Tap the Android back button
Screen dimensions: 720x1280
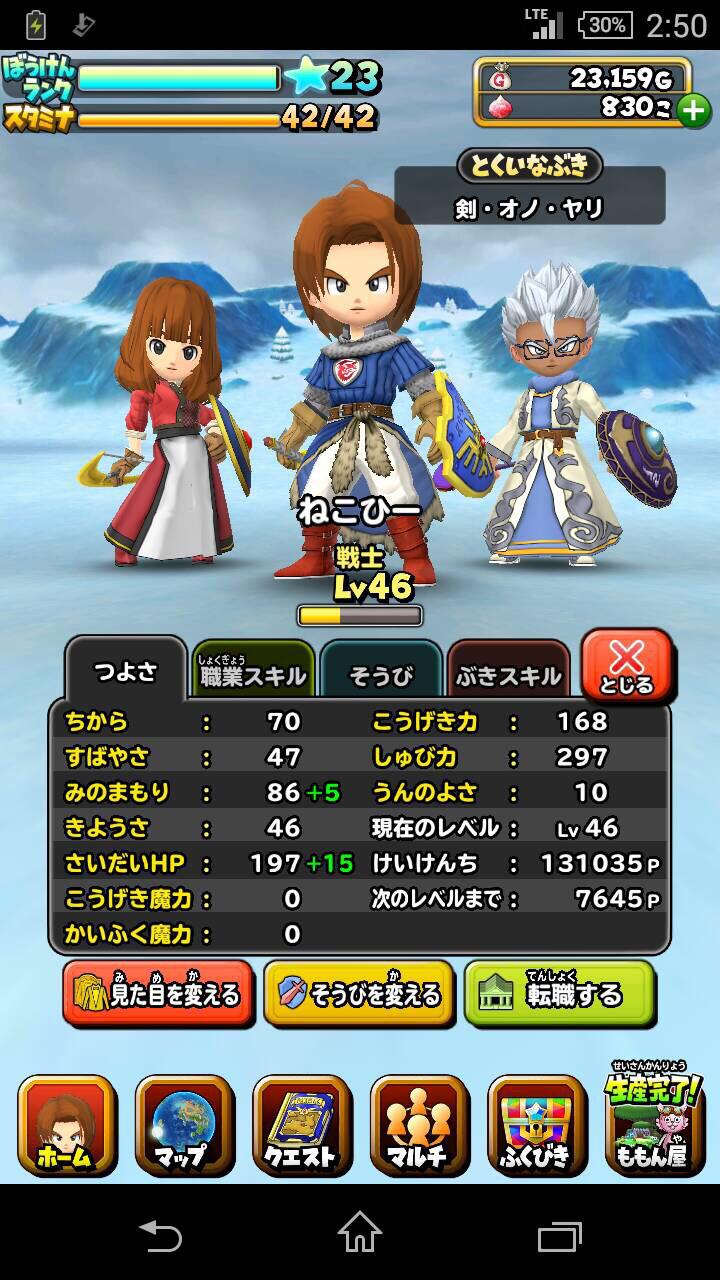click(160, 1234)
